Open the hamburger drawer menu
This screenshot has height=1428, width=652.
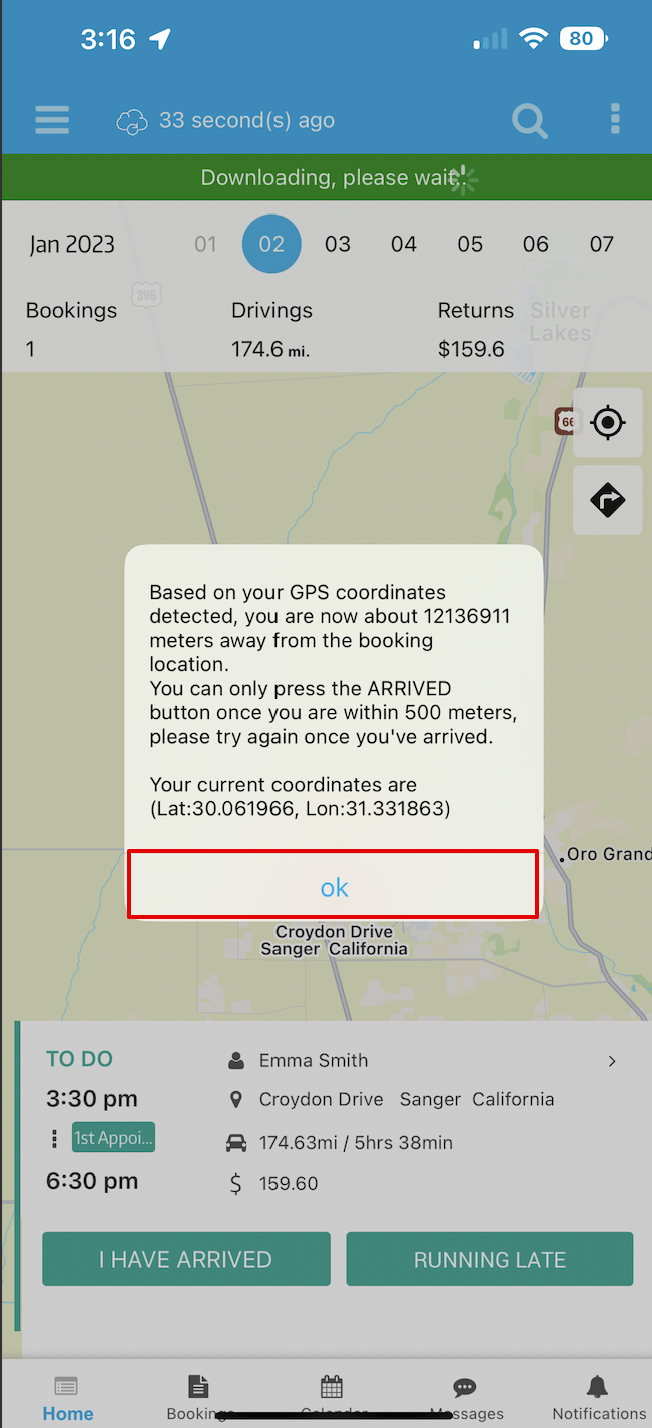tap(52, 120)
